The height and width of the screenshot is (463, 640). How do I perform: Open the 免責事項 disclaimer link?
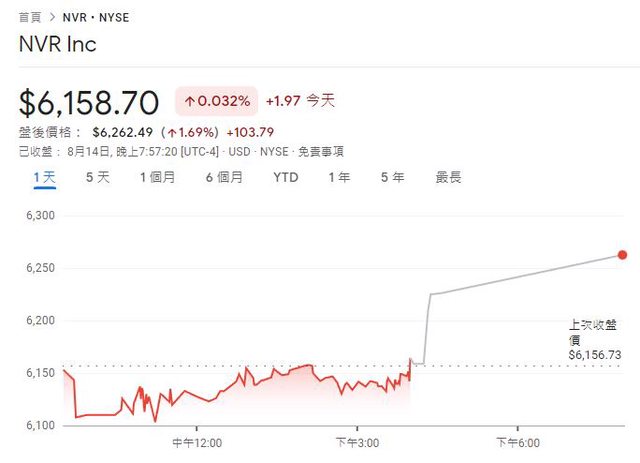coord(323,151)
